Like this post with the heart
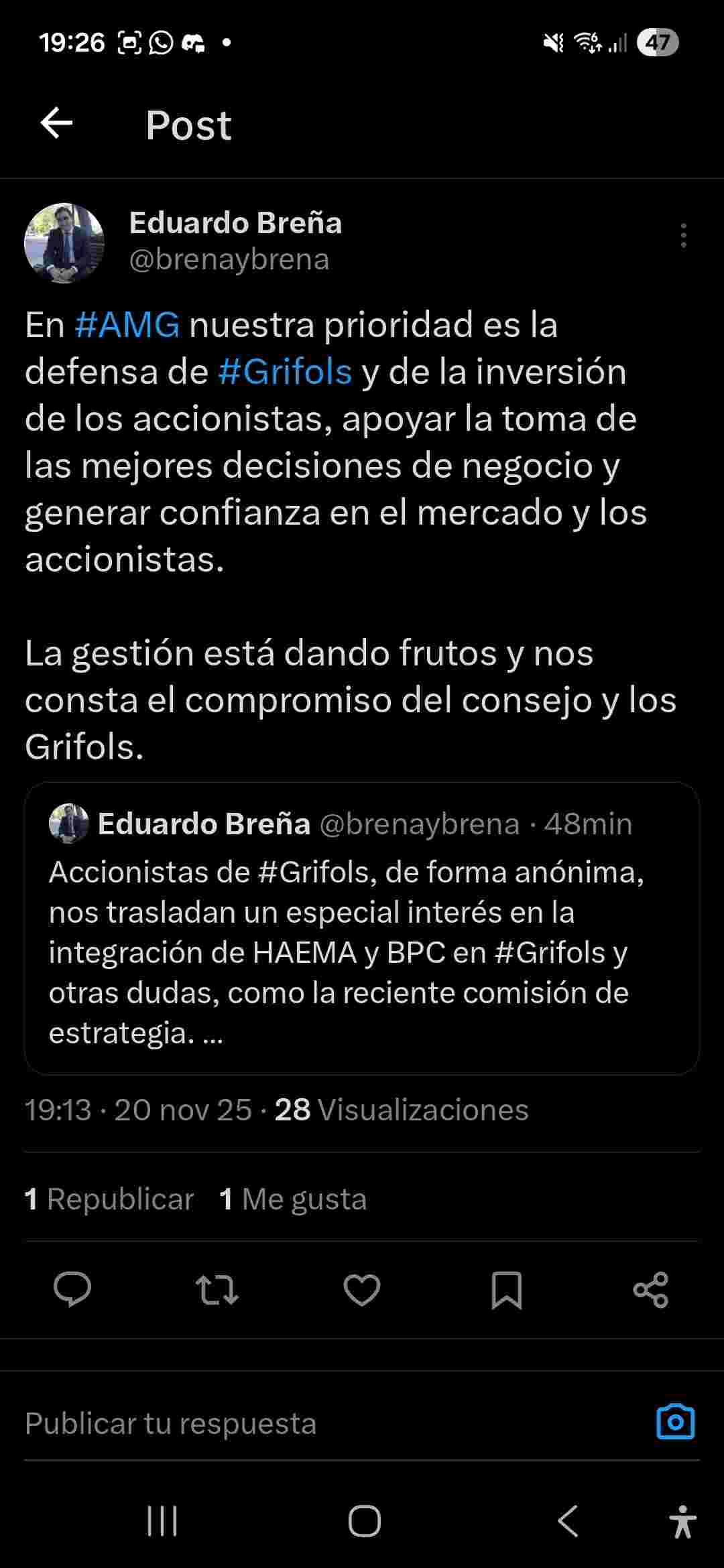Image resolution: width=724 pixels, height=1568 pixels. tap(362, 1289)
